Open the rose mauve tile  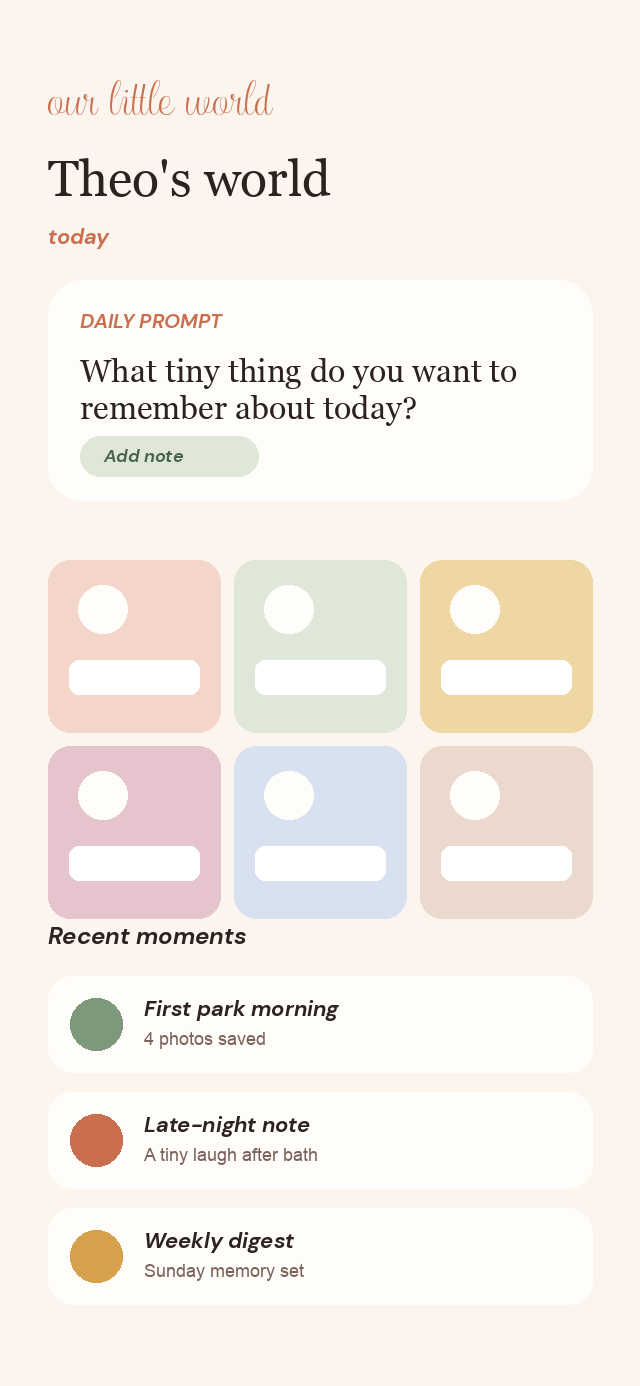(134, 832)
